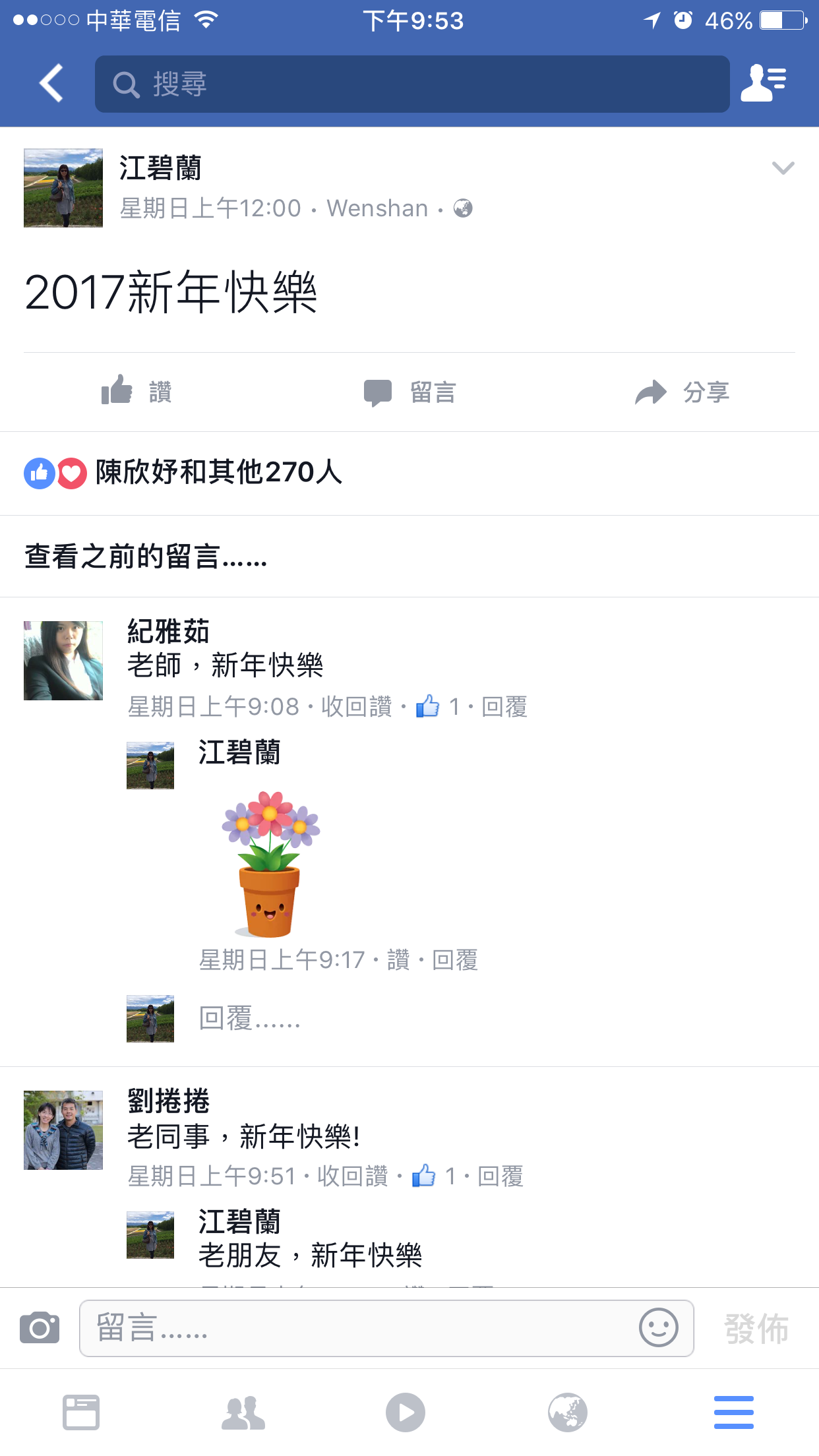This screenshot has width=819, height=1456.
Task: Switch to the news feed tab
Action: (x=81, y=1412)
